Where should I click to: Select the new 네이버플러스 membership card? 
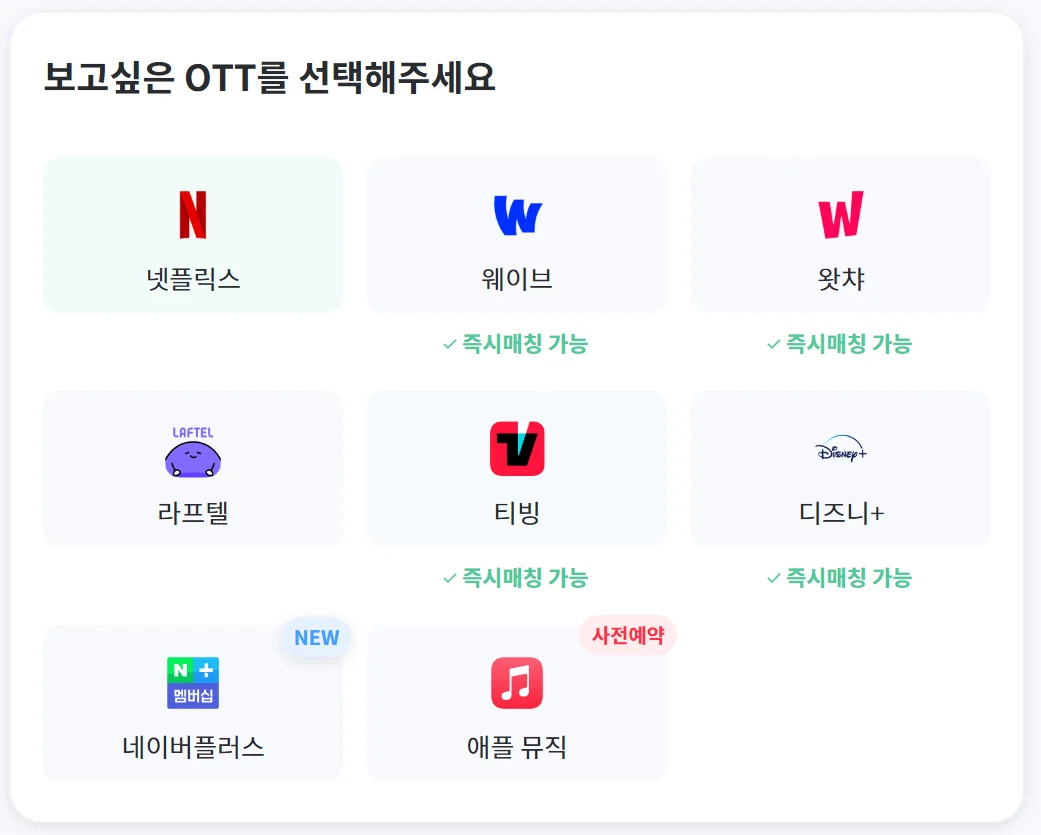coord(193,704)
